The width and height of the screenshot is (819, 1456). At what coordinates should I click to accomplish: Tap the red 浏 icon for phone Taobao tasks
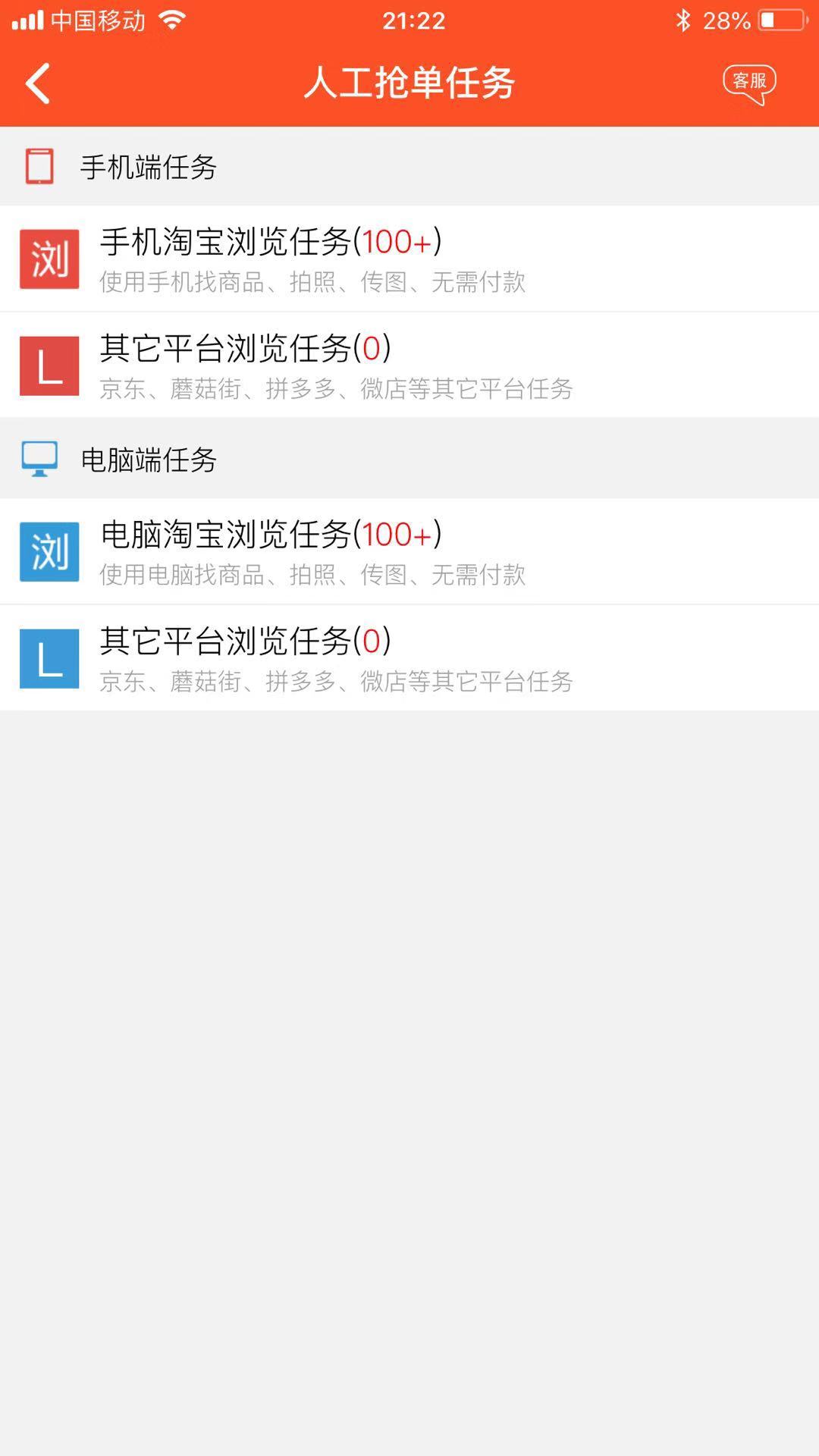49,259
